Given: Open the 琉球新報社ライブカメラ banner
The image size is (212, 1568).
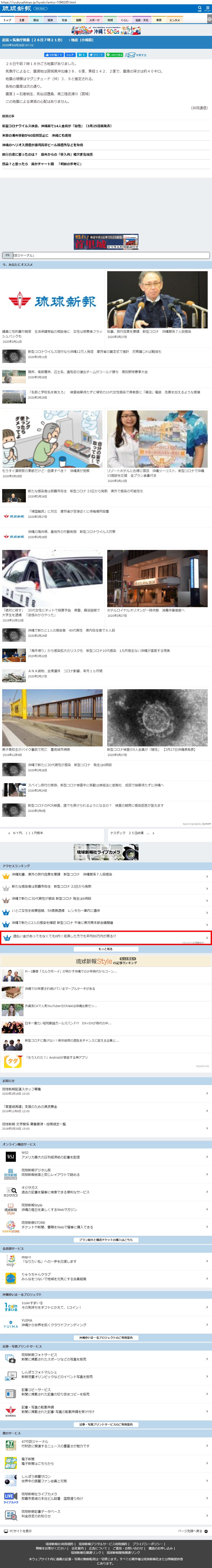Looking at the screenshot, I should pos(106,852).
